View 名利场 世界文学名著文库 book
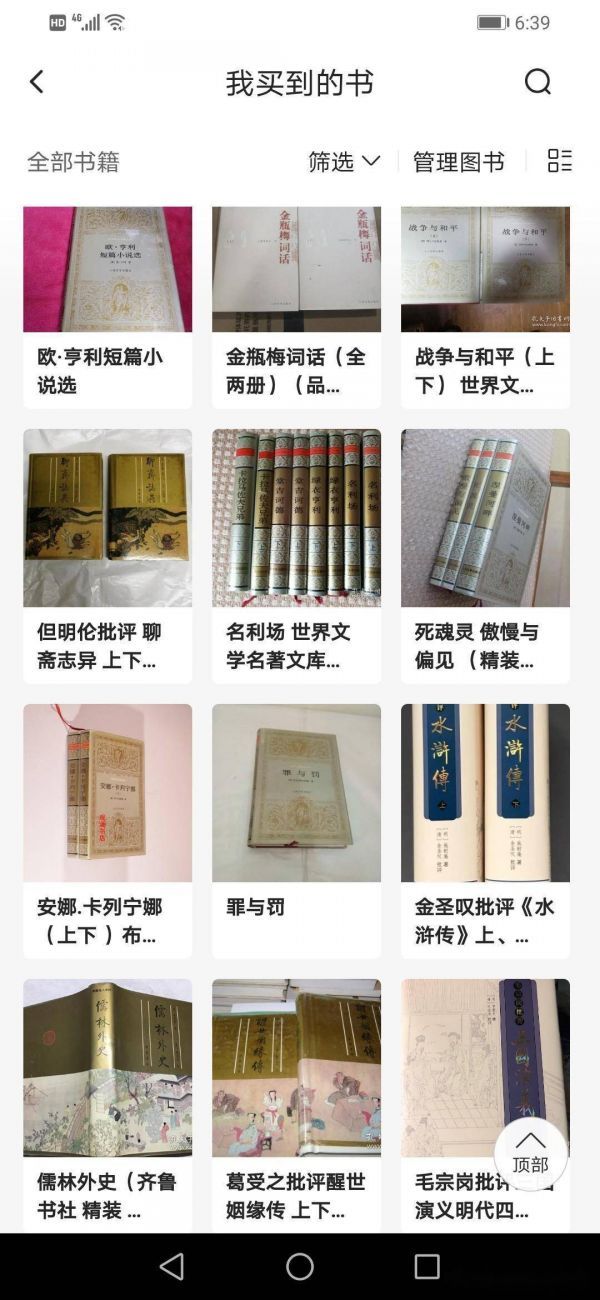The image size is (600, 1300). coord(296,555)
